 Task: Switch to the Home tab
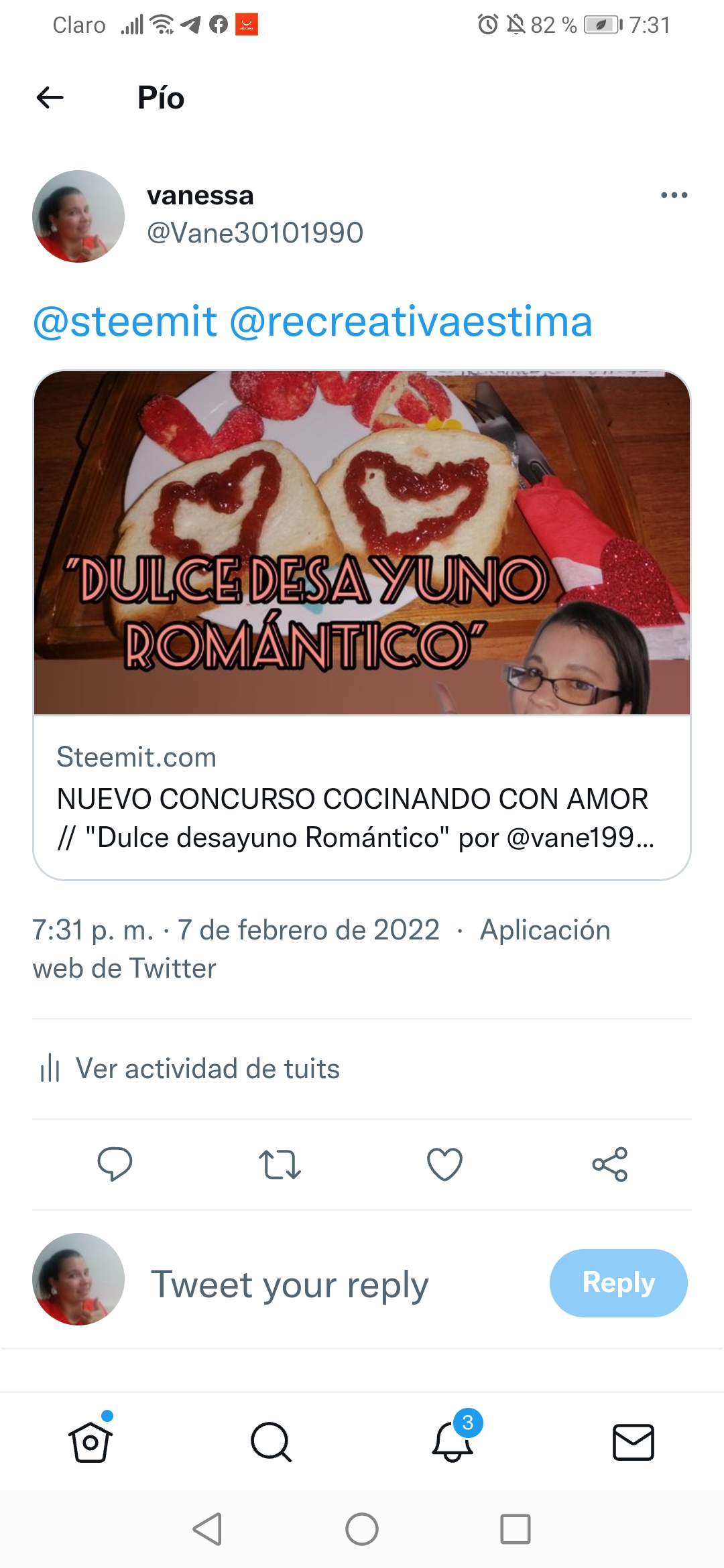point(90,1441)
